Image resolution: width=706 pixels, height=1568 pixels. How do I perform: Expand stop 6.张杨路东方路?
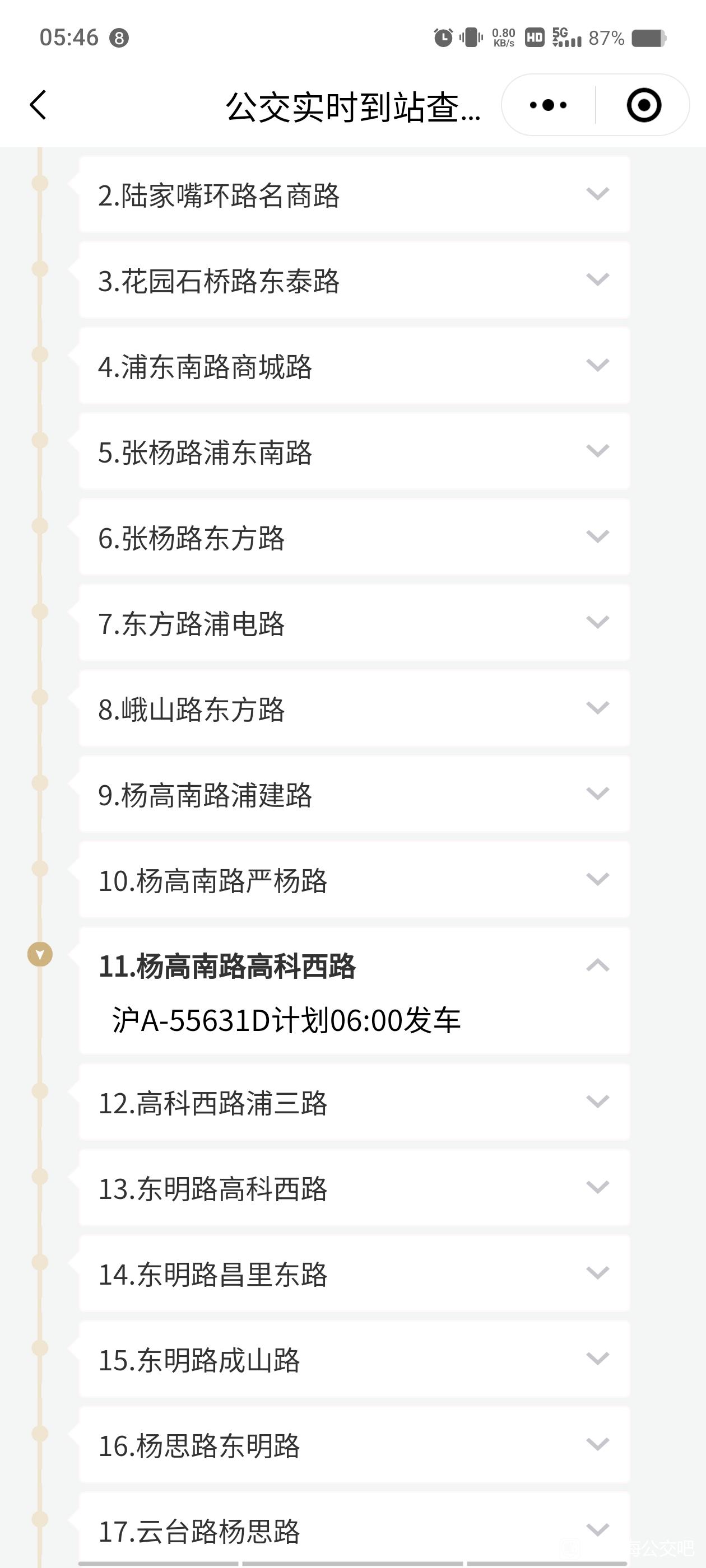355,538
